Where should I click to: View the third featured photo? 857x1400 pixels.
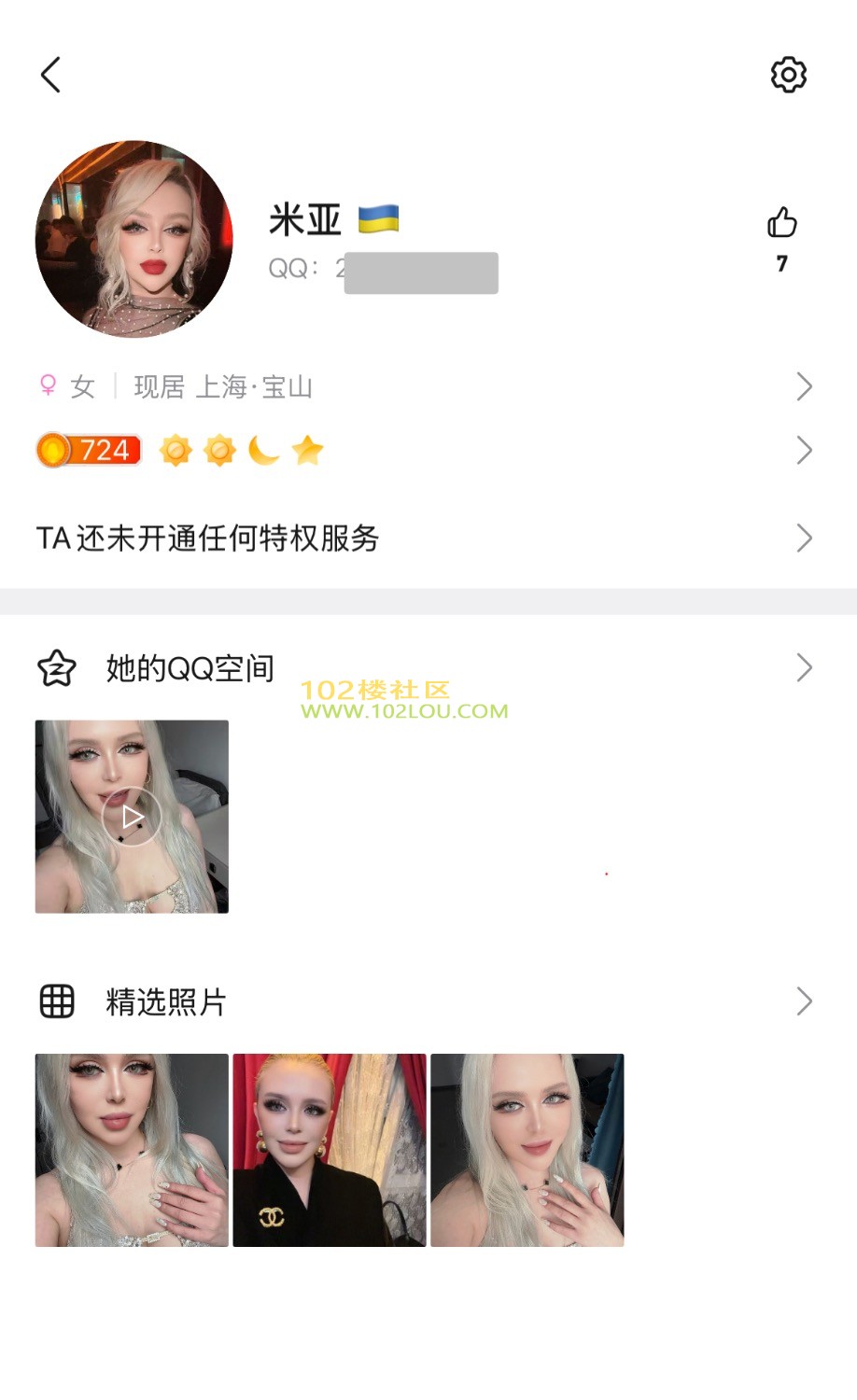click(527, 1150)
